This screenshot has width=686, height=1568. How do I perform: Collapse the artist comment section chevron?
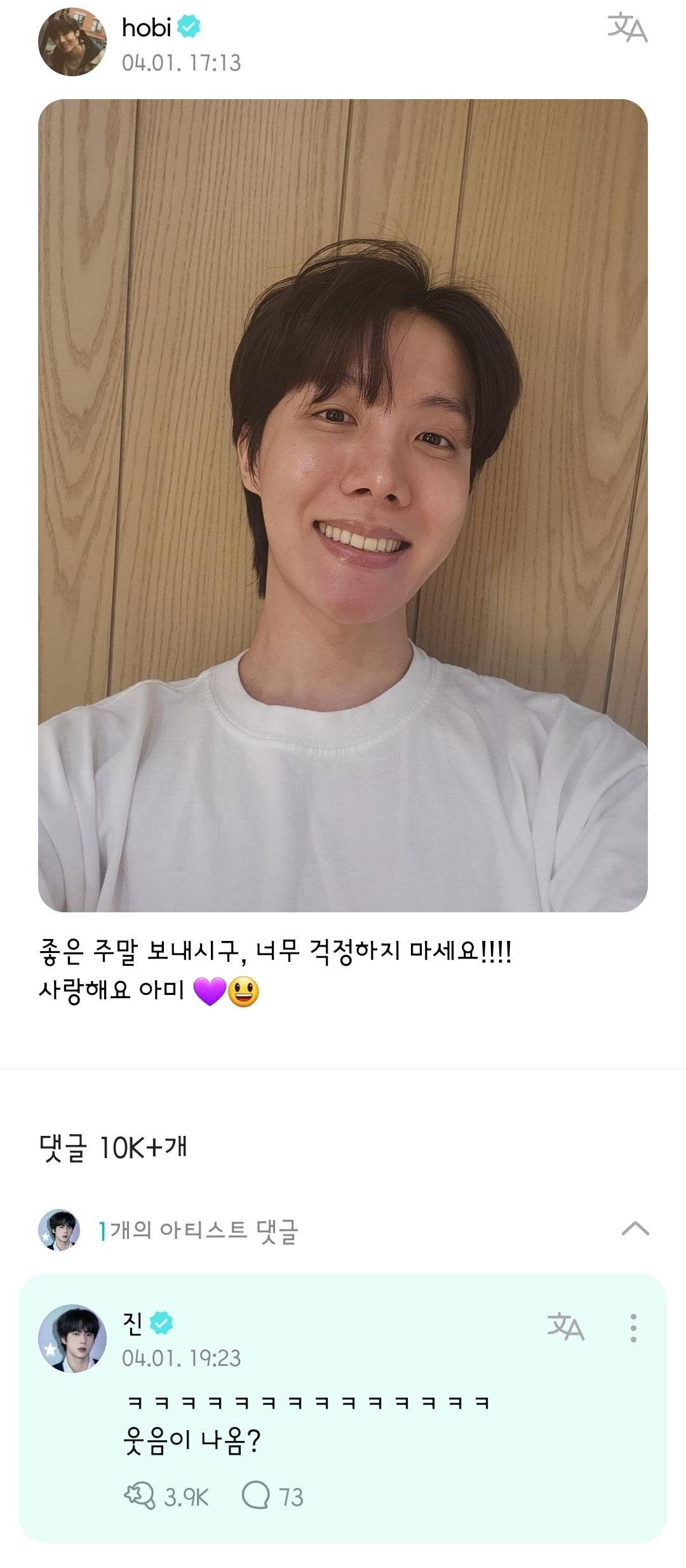pyautogui.click(x=635, y=1227)
